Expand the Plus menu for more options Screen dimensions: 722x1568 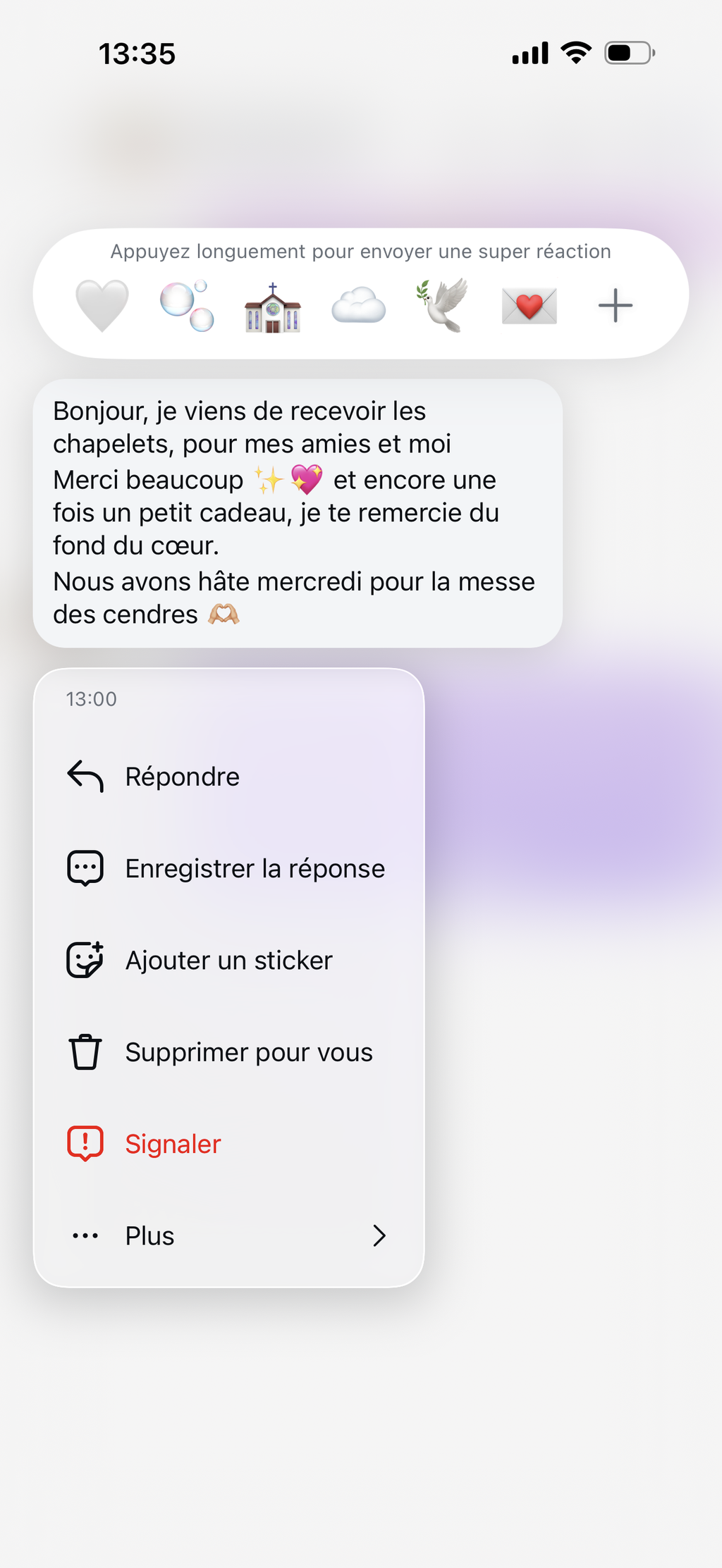point(228,1235)
